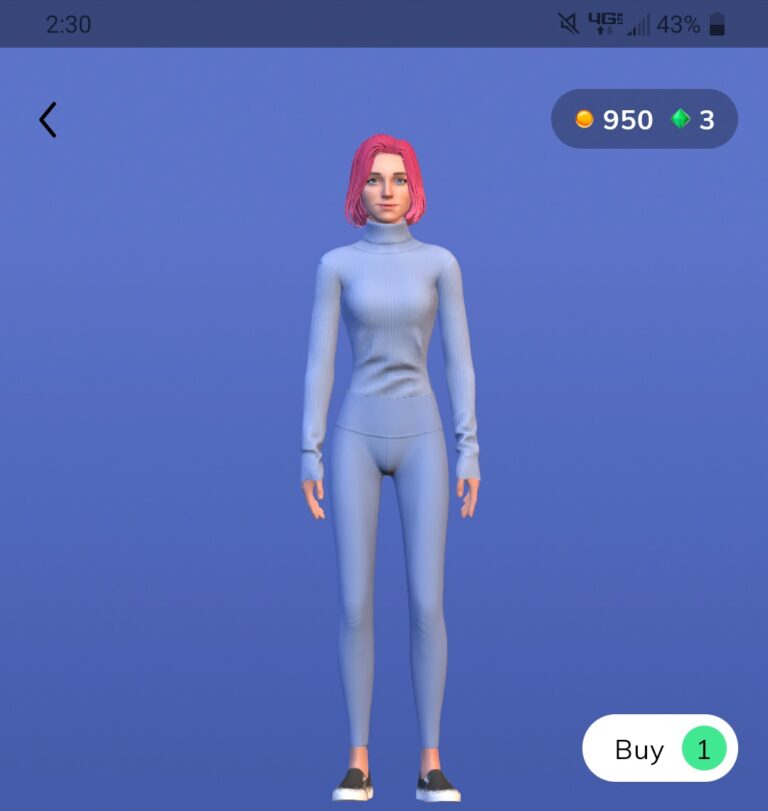Tap the Buy button
The height and width of the screenshot is (811, 768).
point(660,749)
